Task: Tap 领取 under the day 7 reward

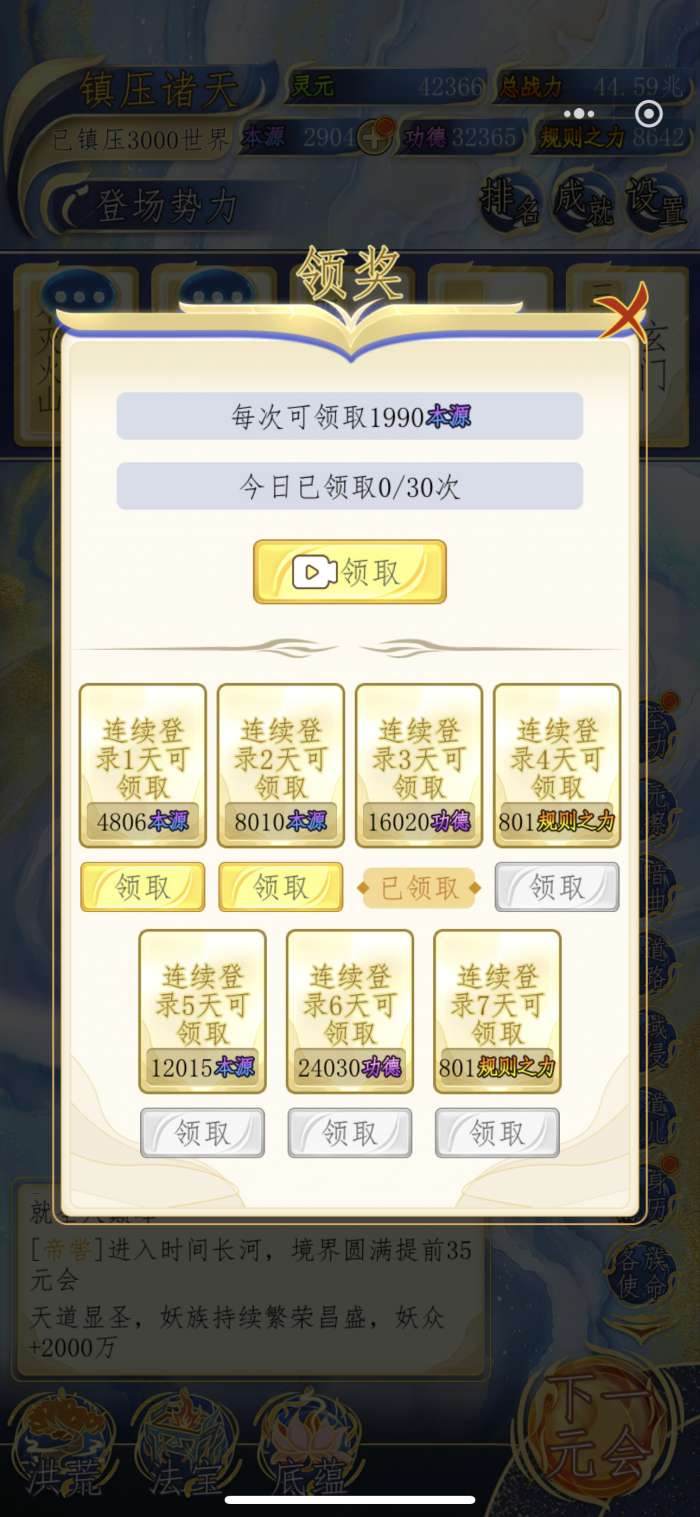Action: pyautogui.click(x=497, y=1133)
